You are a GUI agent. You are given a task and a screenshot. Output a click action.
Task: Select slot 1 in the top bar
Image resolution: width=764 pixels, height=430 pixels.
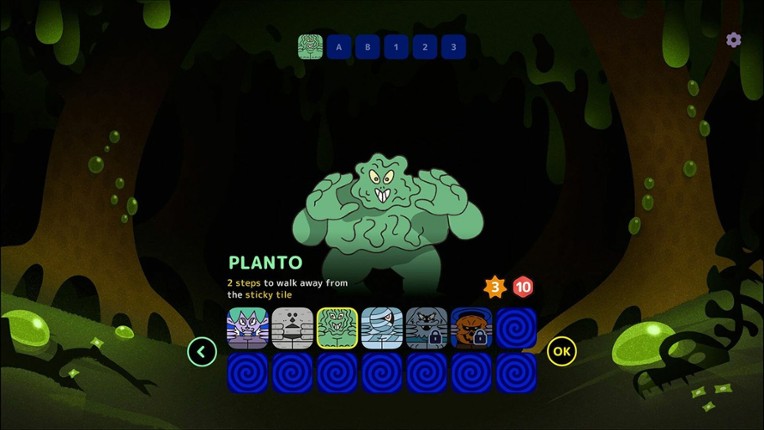(396, 47)
